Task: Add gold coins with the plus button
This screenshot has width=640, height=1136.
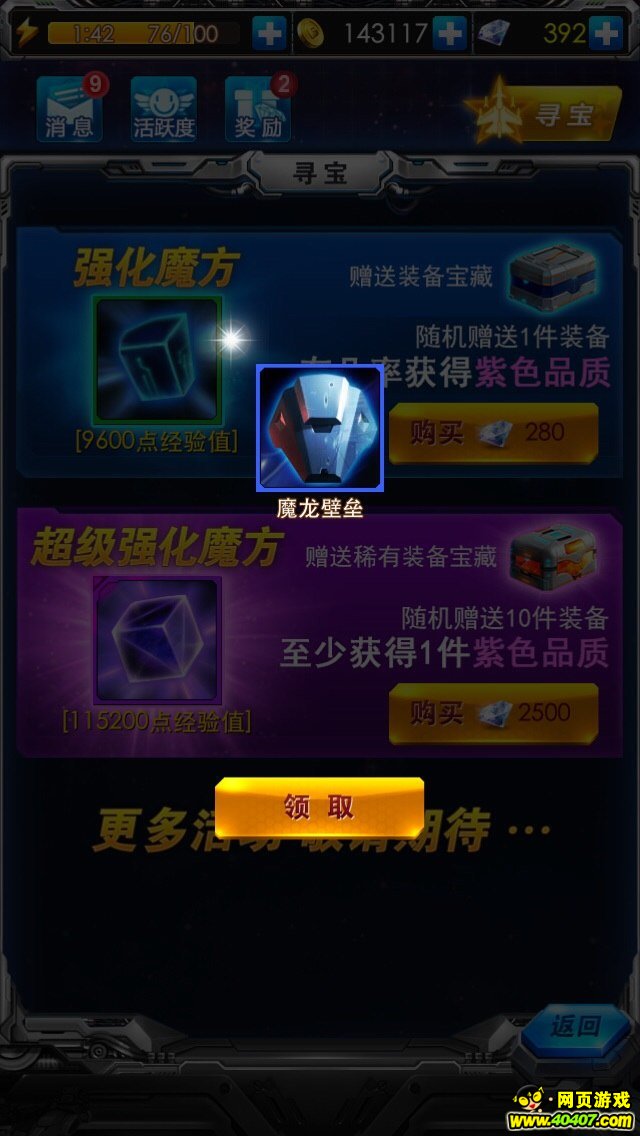Action: [450, 34]
